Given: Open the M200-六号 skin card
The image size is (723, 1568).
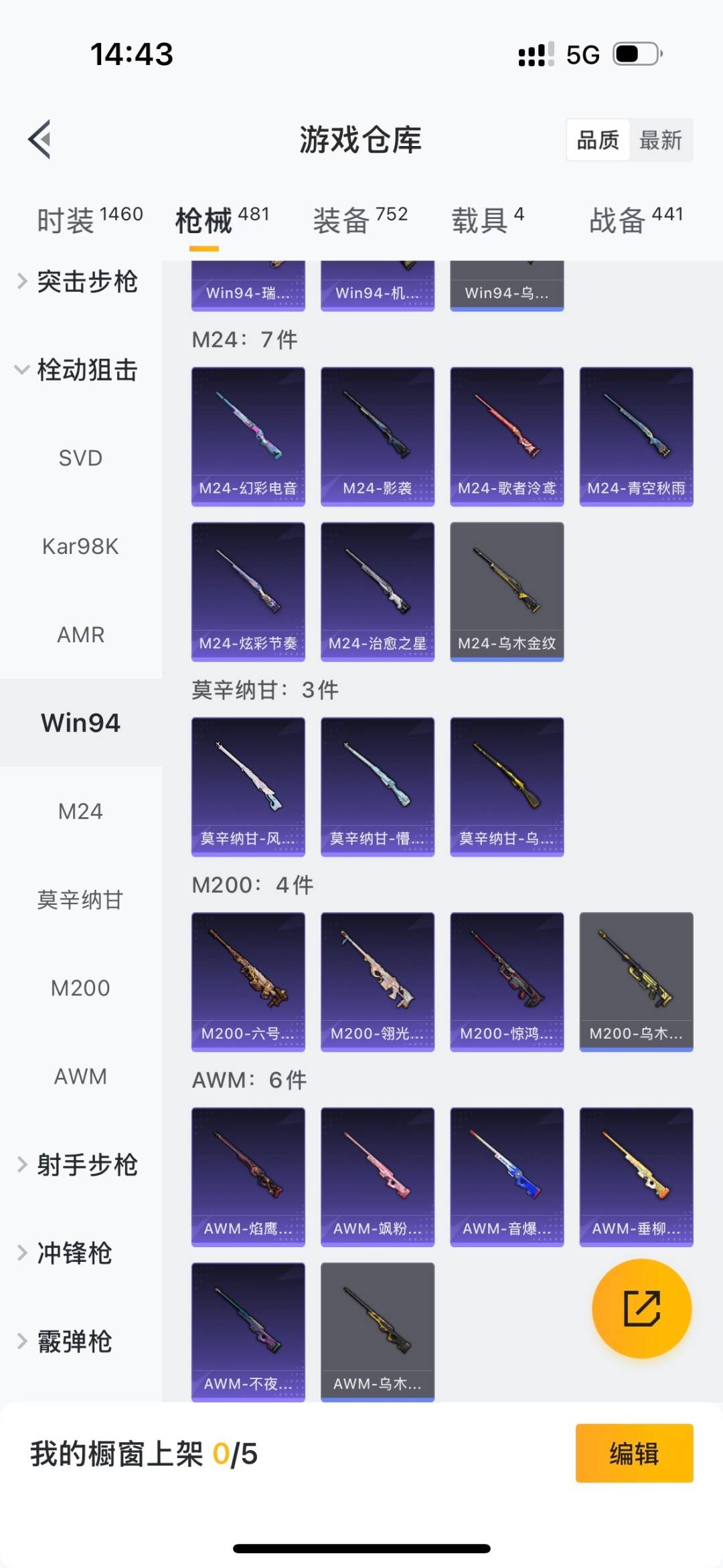Looking at the screenshot, I should [248, 981].
